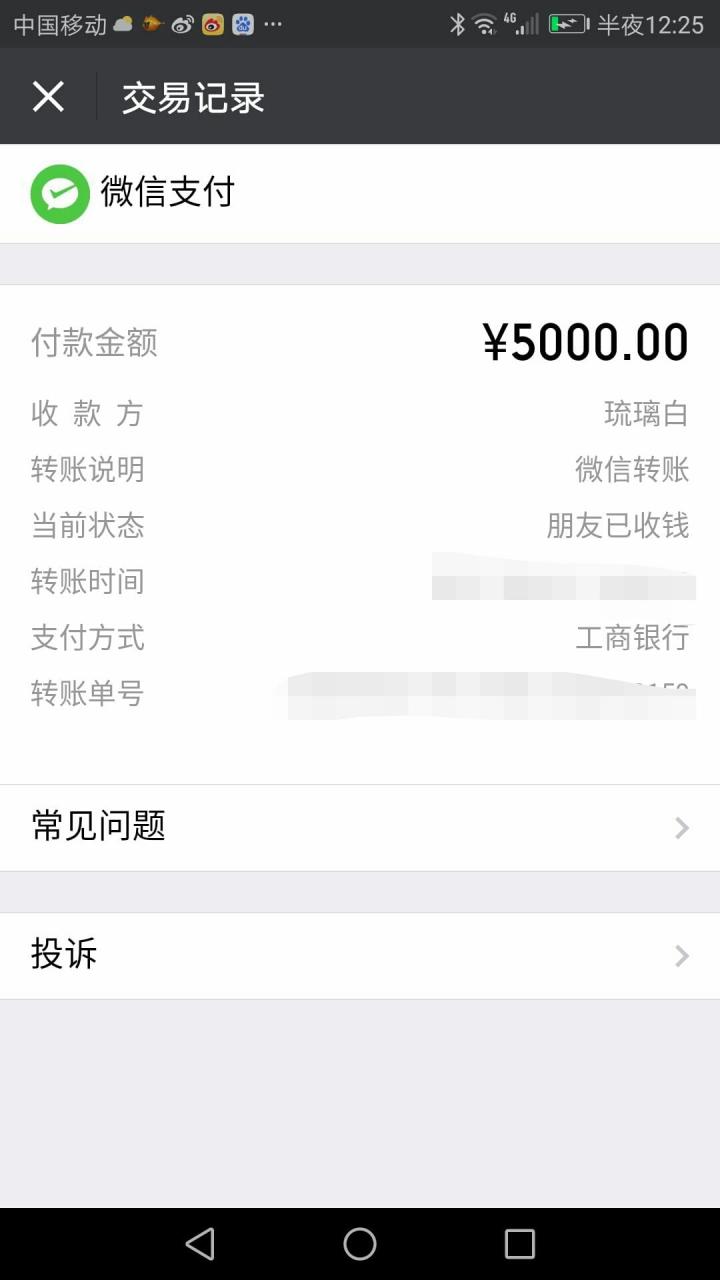Tap the system back button
The width and height of the screenshot is (720, 1280).
coord(200,1243)
